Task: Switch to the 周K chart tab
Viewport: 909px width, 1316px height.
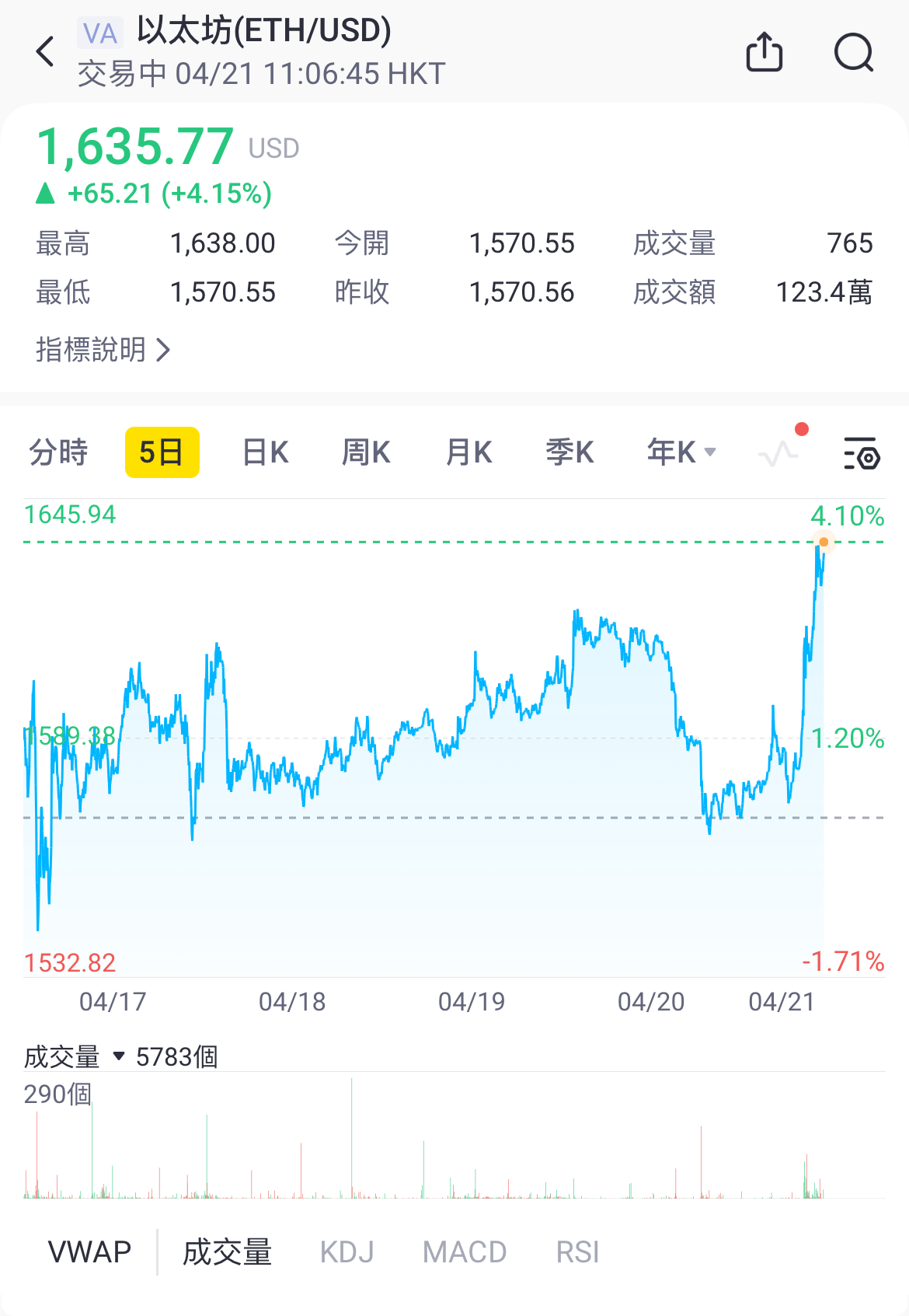Action: 366,452
